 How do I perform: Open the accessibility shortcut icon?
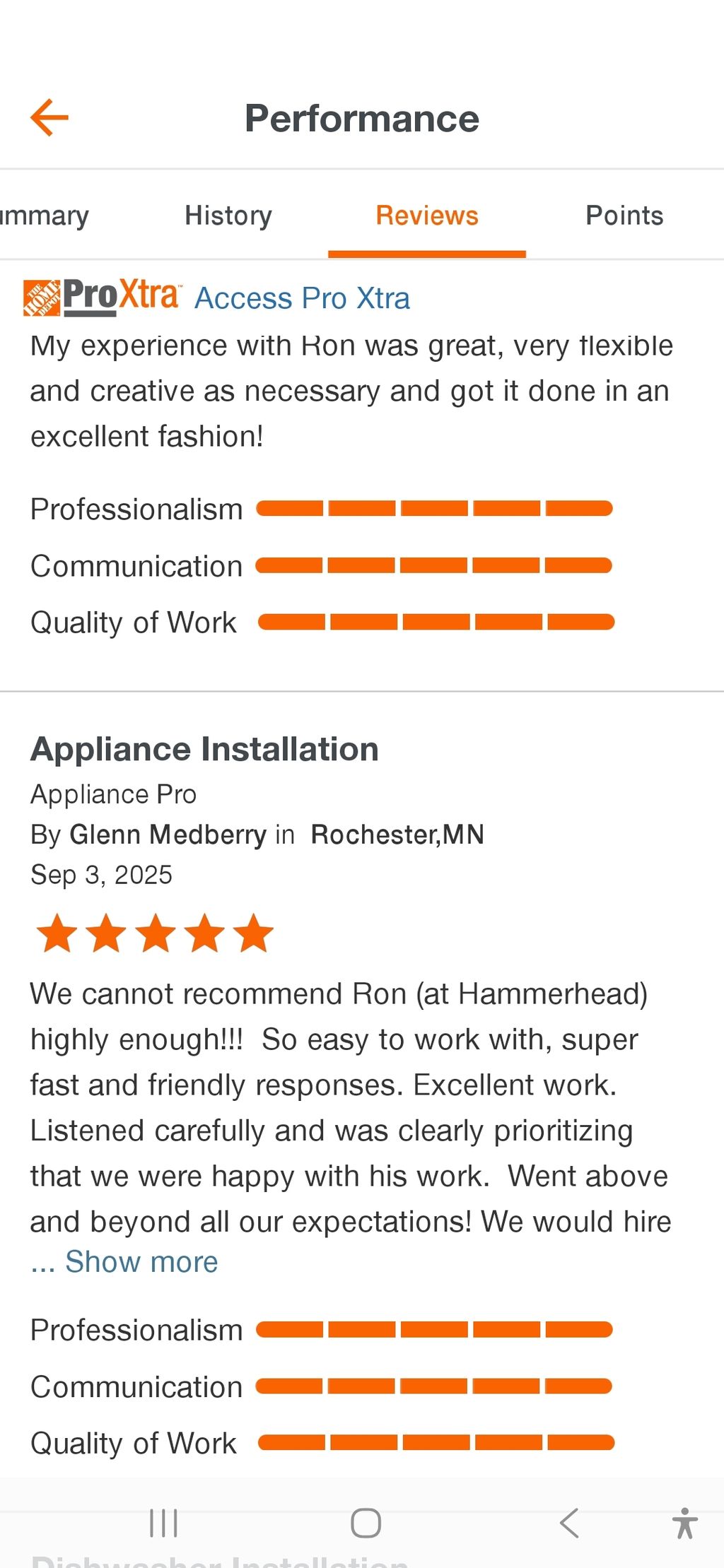pyautogui.click(x=684, y=1523)
